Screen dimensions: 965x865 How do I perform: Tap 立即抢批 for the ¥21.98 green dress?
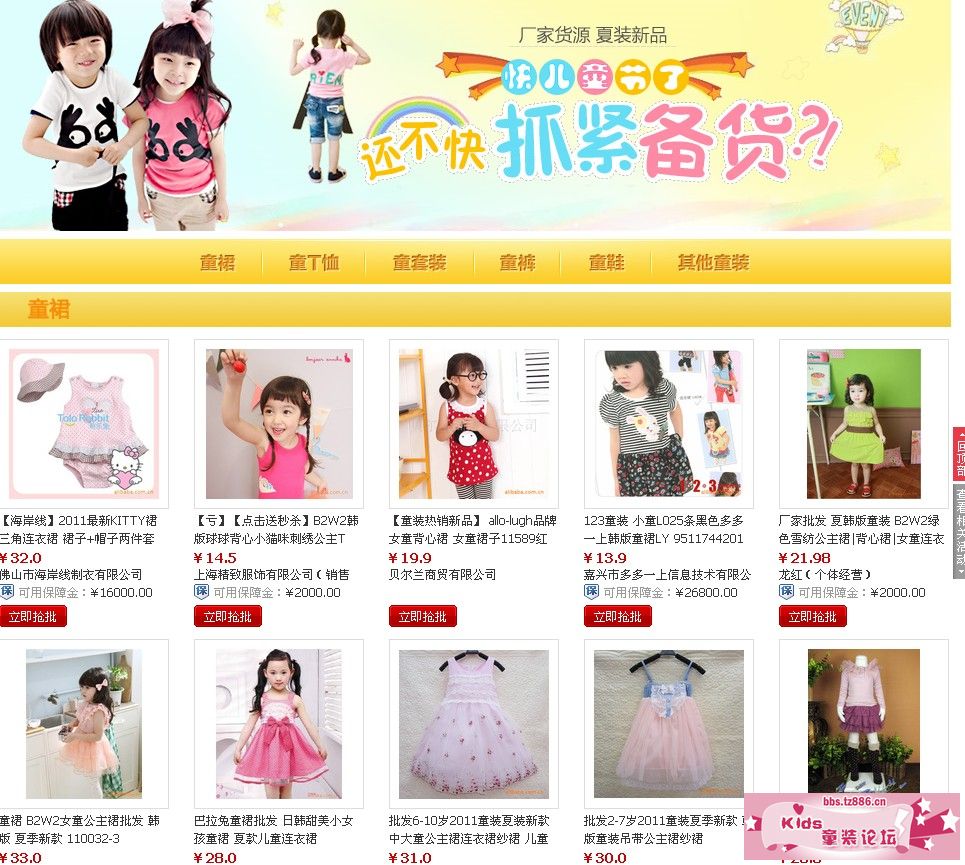[813, 616]
